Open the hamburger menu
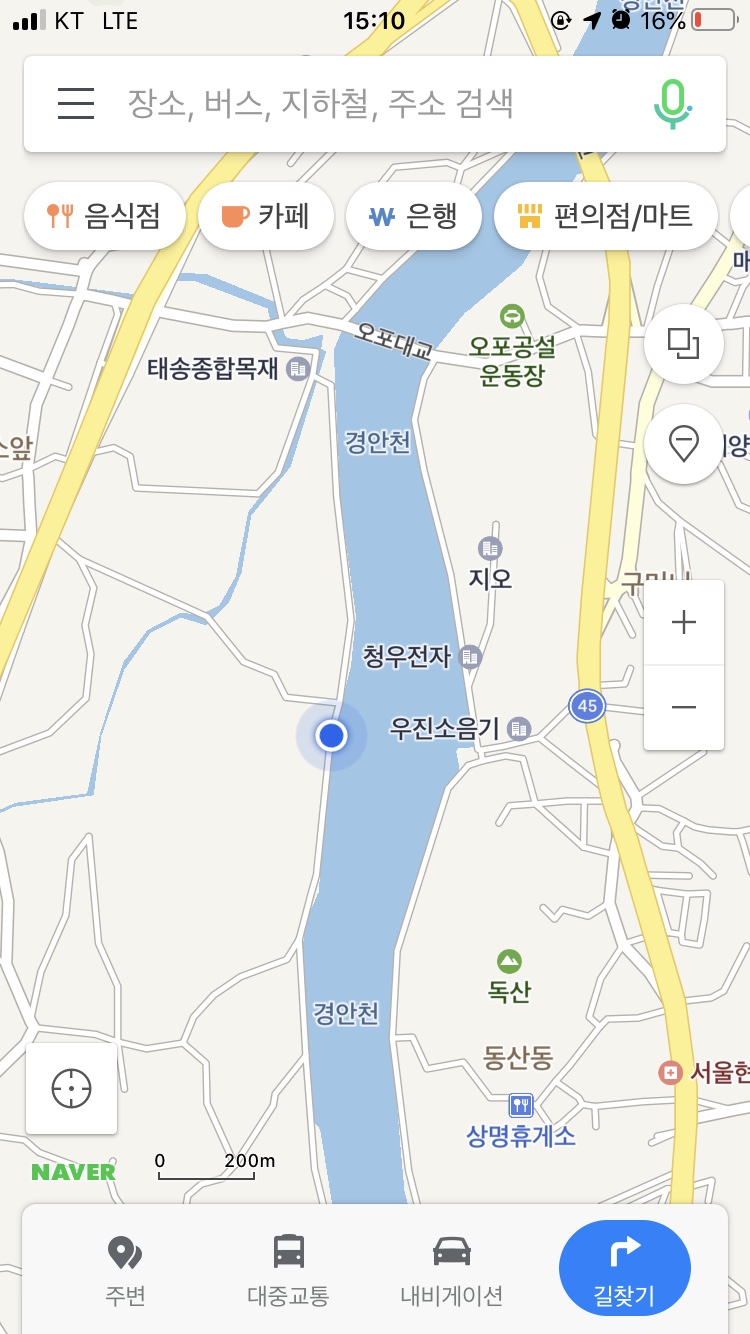Viewport: 750px width, 1334px height. (x=76, y=103)
